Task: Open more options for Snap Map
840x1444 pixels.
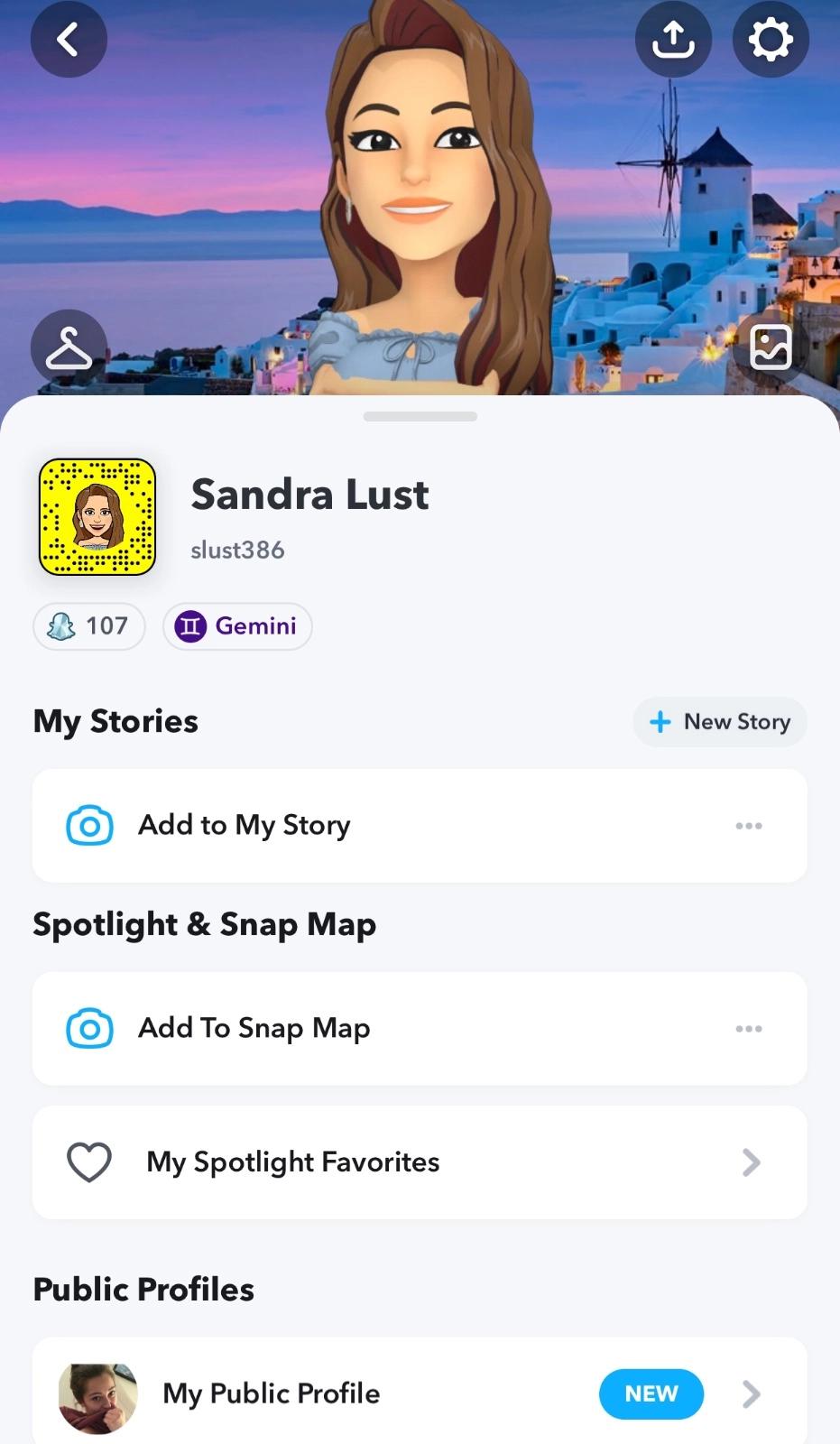Action: point(748,1029)
